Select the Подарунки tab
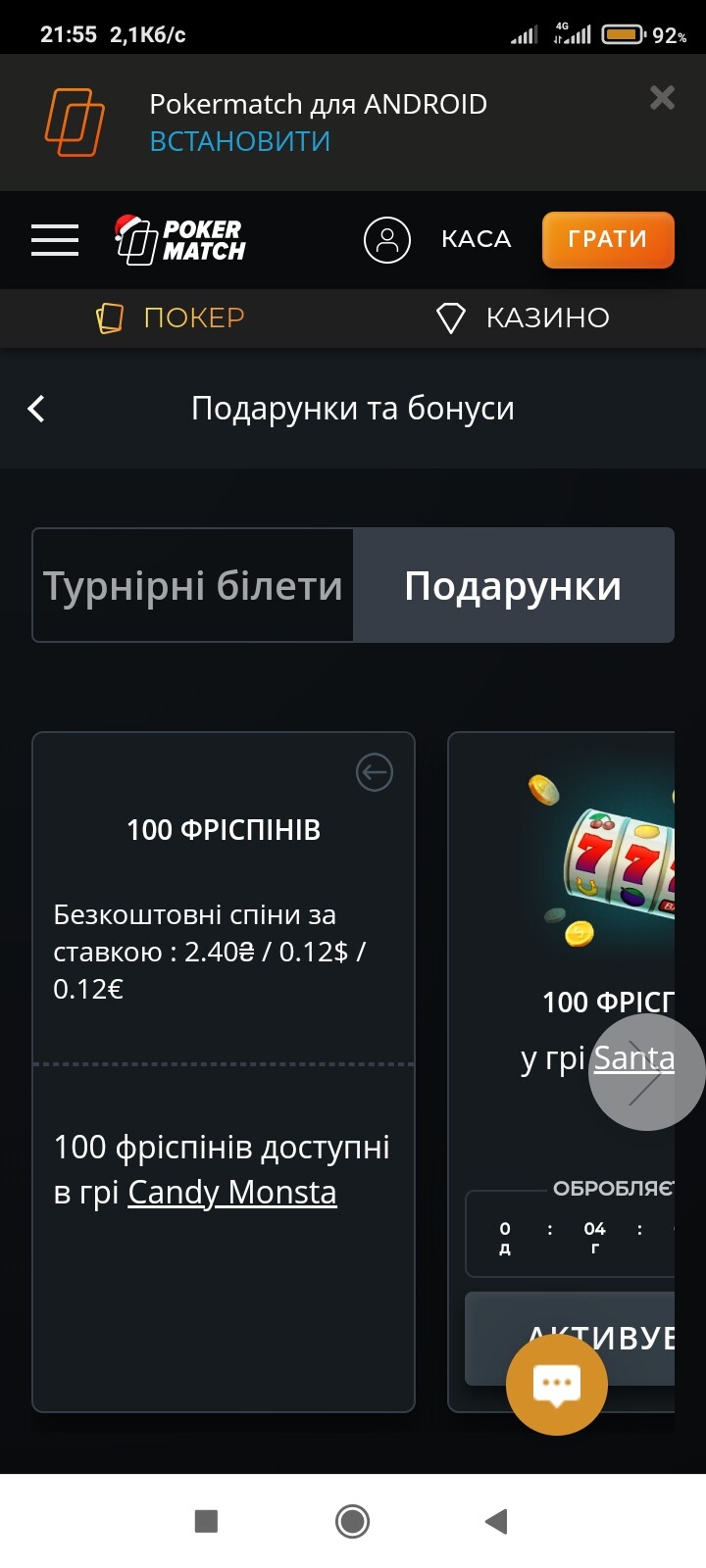Viewport: 706px width, 1568px height. (513, 585)
